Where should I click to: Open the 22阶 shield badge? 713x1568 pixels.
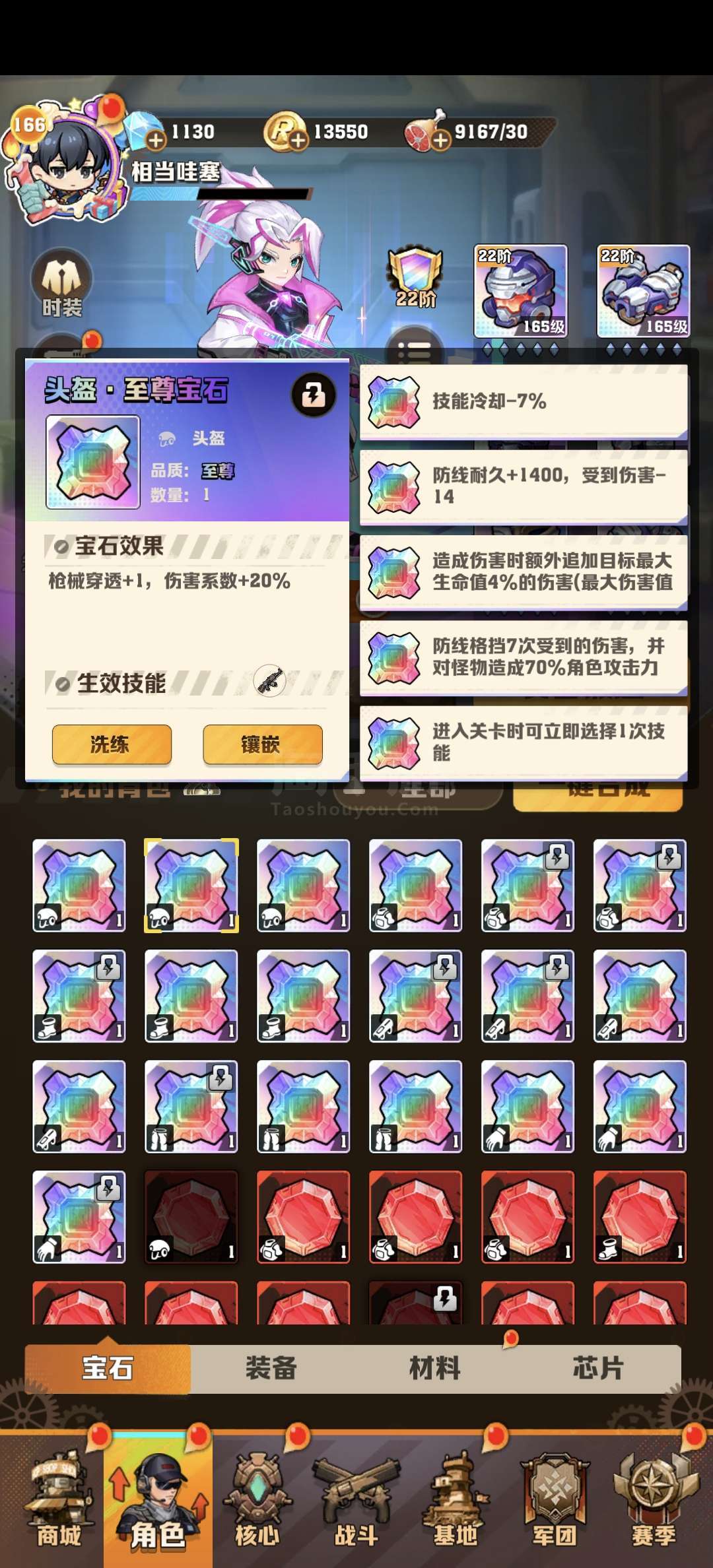(x=415, y=278)
